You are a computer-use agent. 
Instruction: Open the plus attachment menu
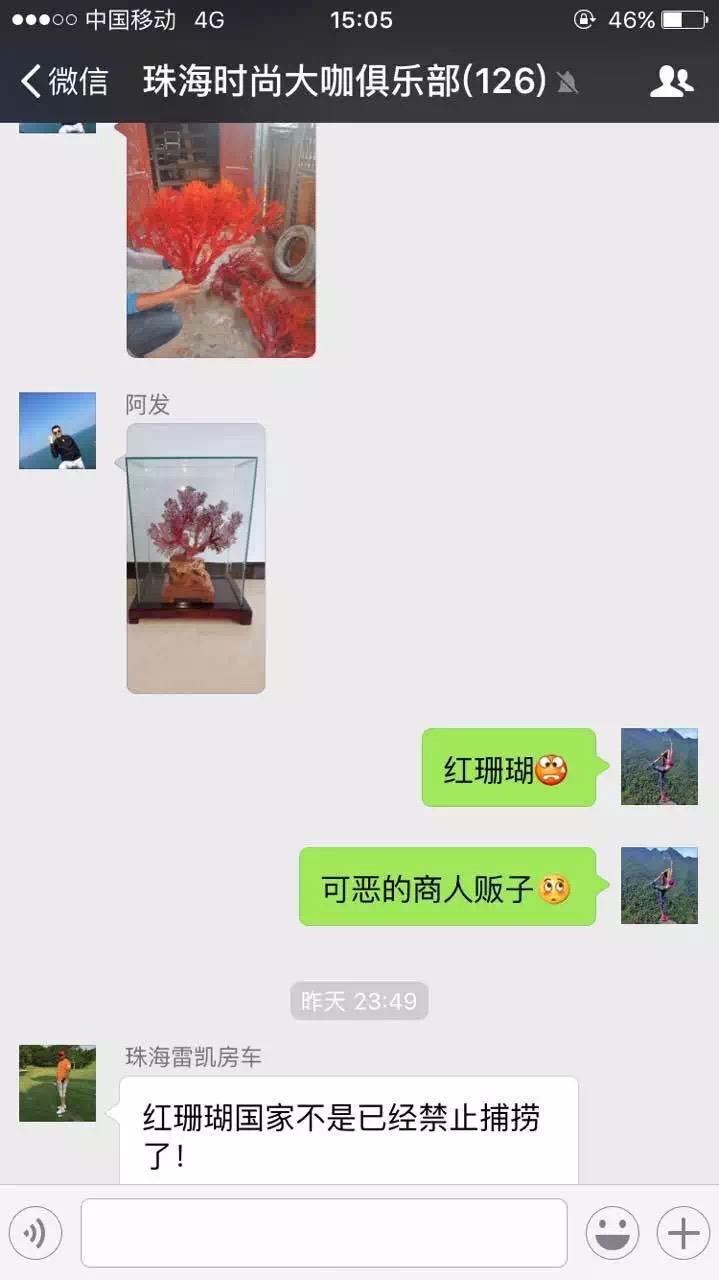pyautogui.click(x=683, y=1233)
